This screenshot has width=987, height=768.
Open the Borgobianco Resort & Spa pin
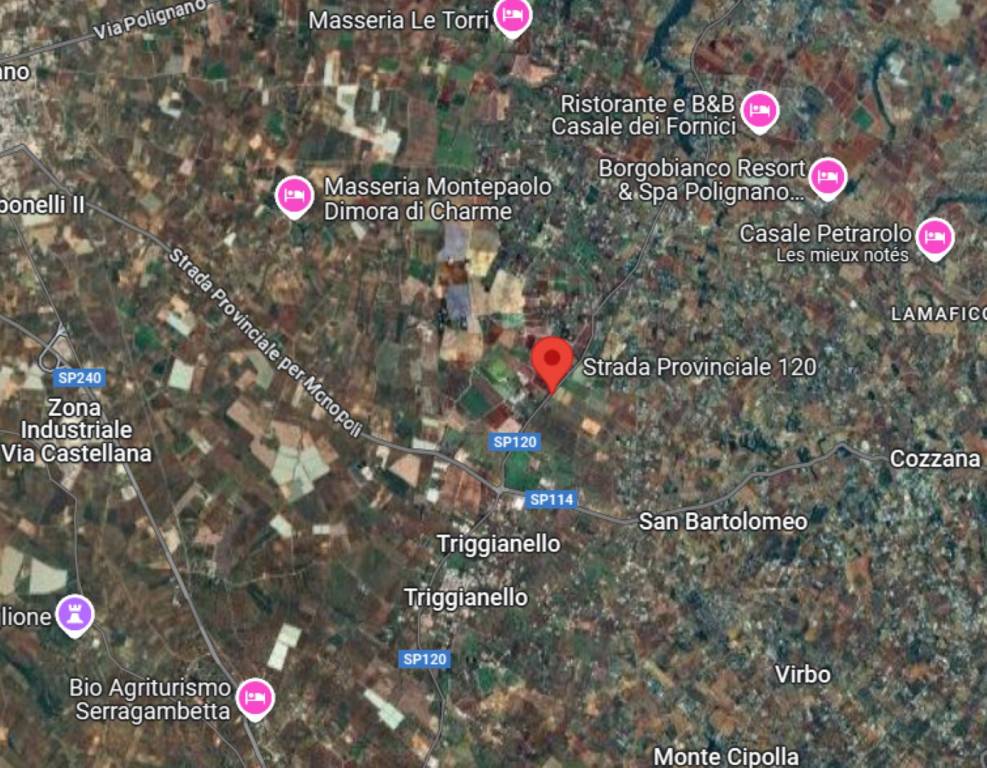(x=827, y=177)
